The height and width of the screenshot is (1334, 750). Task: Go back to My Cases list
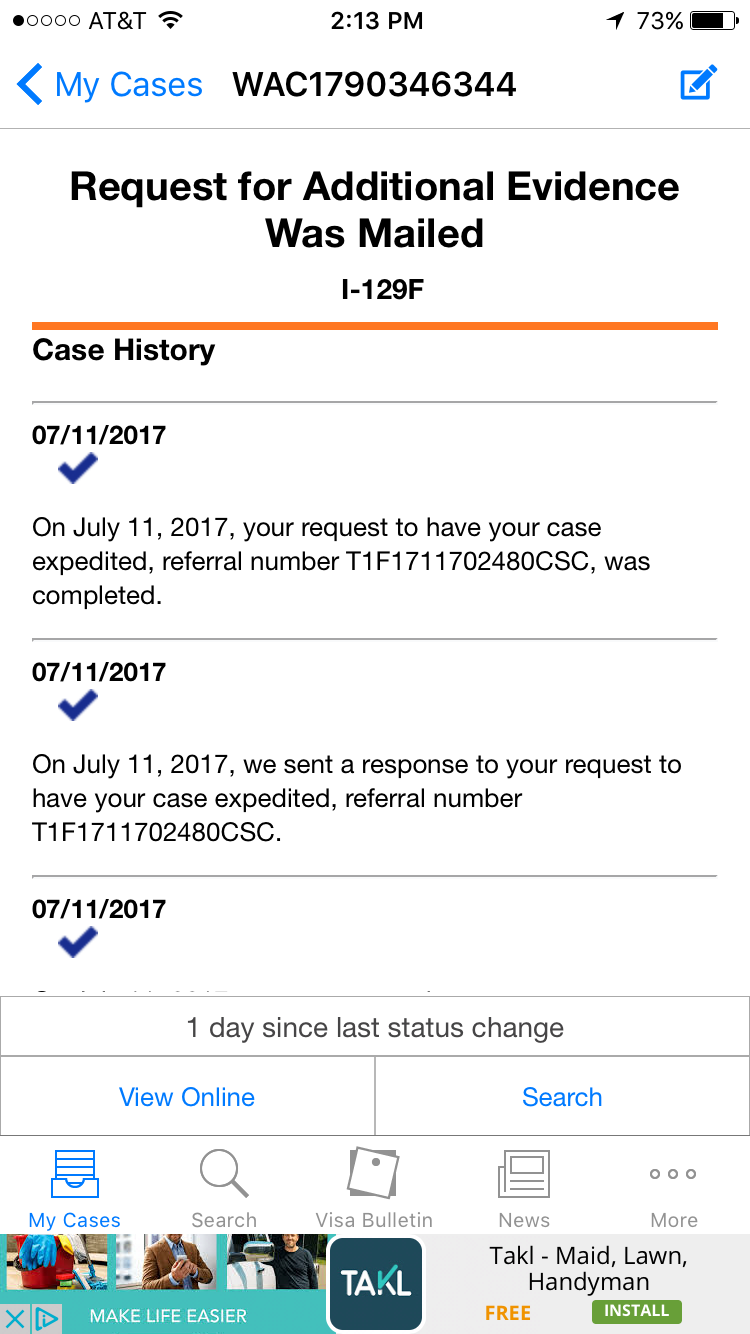coord(110,85)
